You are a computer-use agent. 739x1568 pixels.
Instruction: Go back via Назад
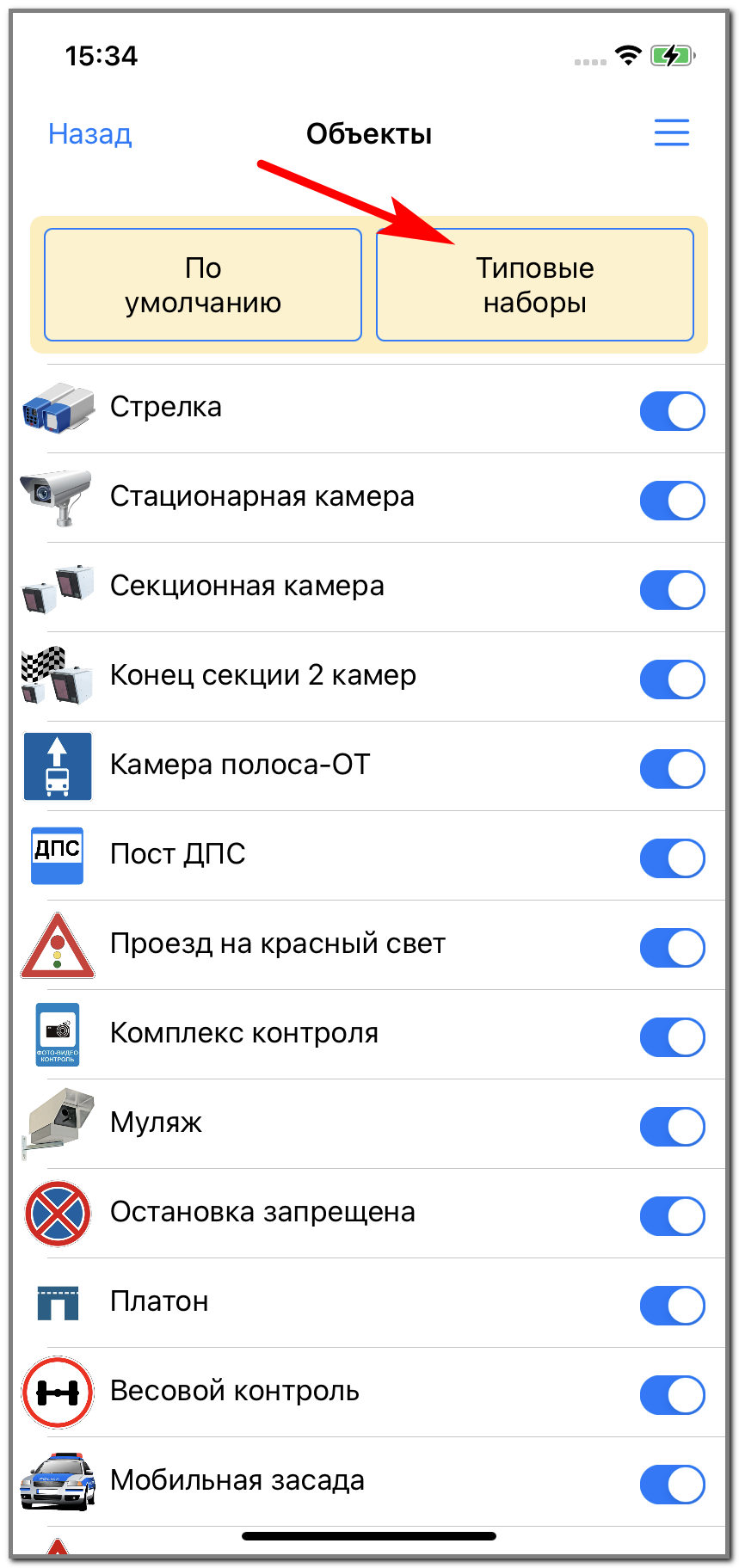[x=89, y=134]
